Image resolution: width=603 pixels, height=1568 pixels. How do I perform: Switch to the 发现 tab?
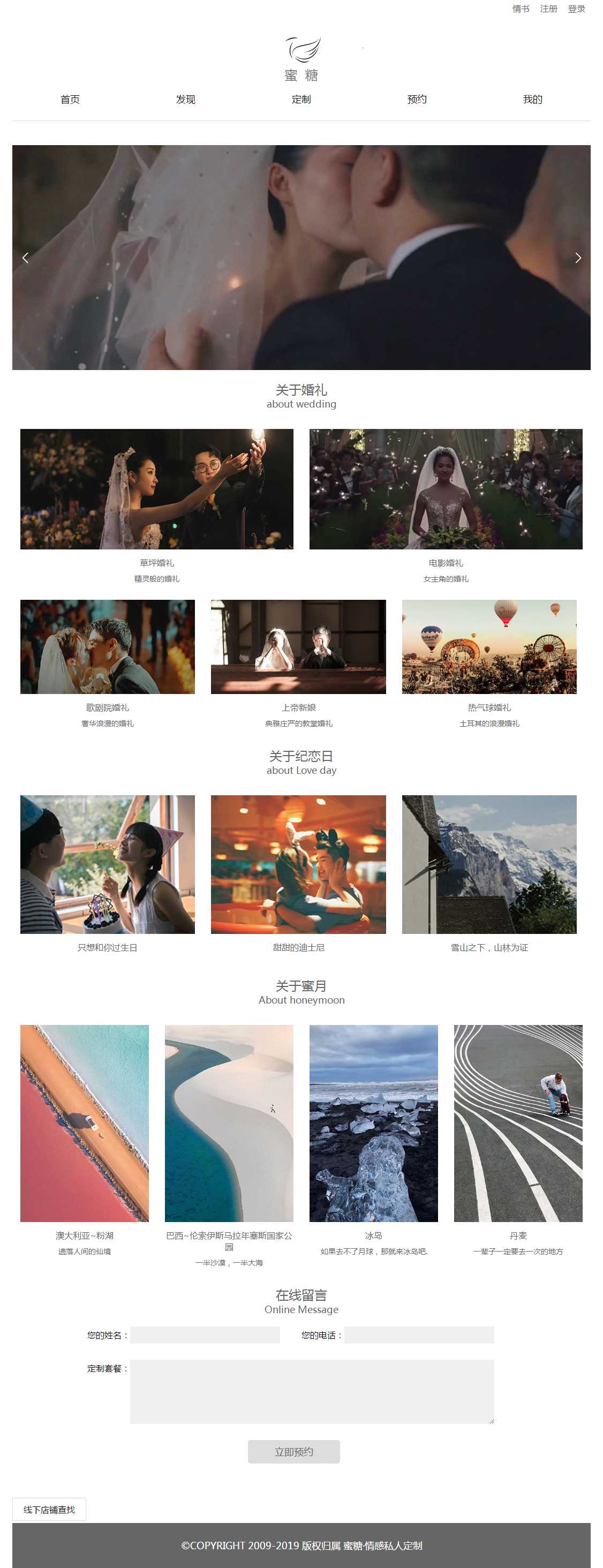click(186, 99)
